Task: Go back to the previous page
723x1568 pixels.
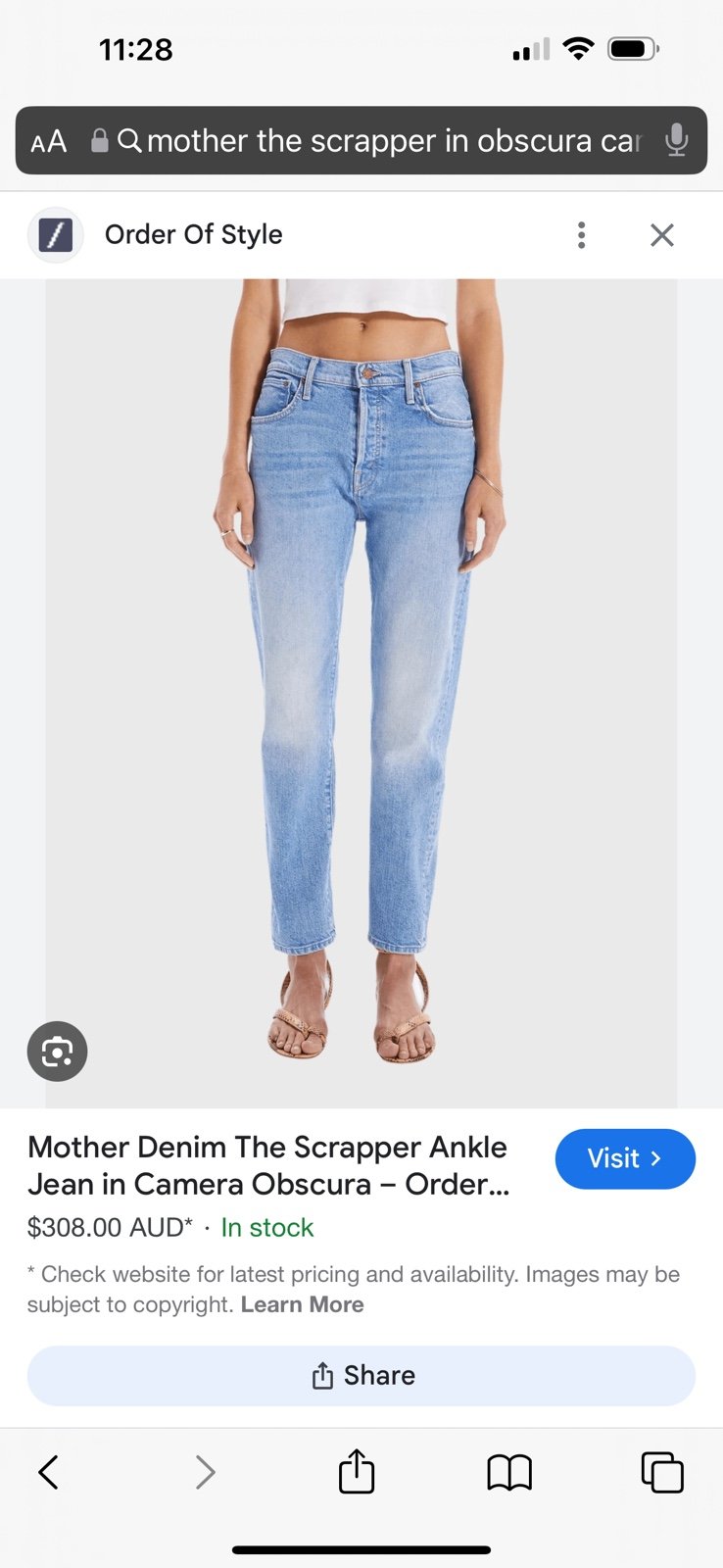Action: tap(48, 1472)
